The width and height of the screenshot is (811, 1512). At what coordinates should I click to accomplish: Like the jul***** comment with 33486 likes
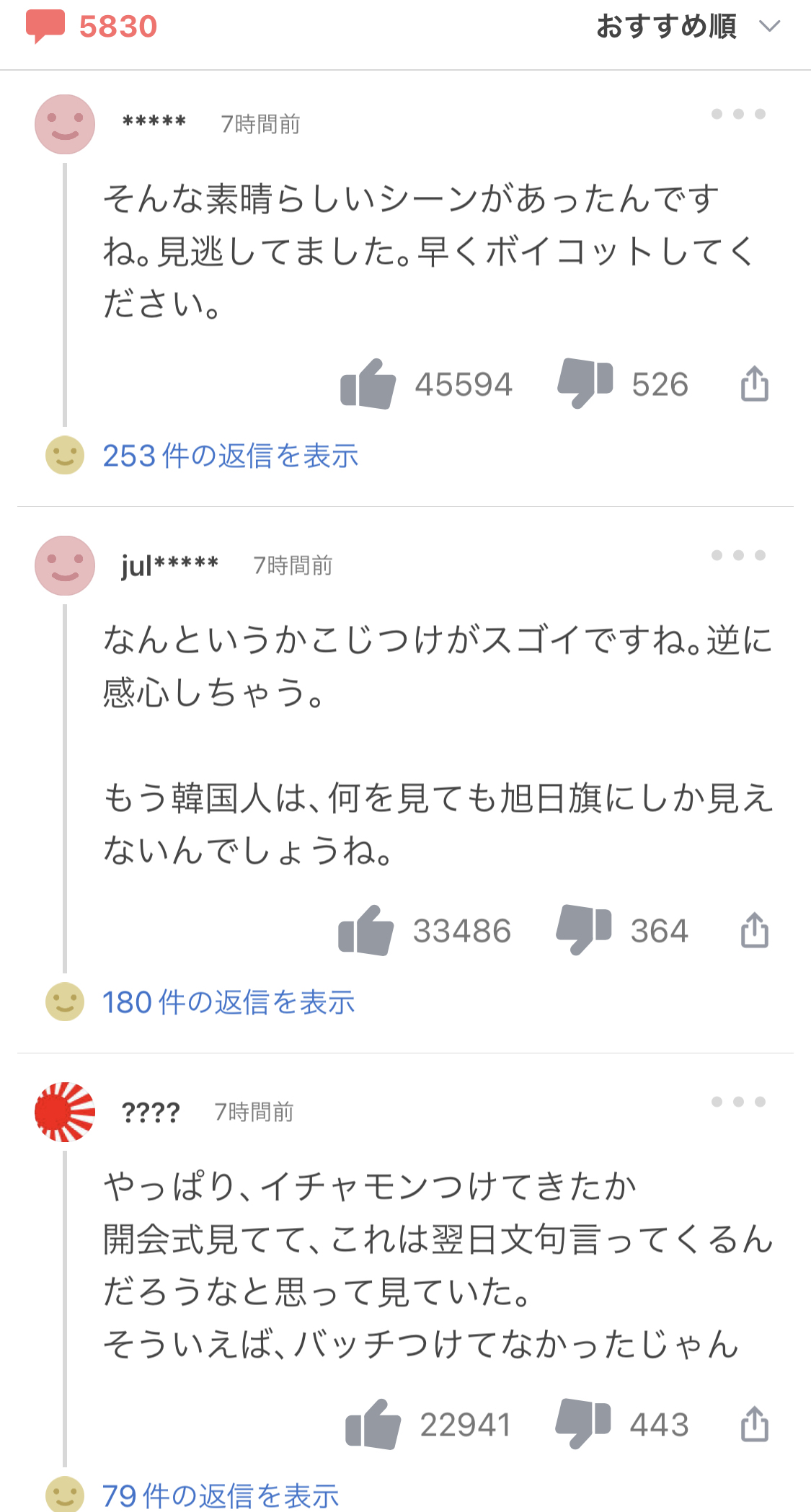point(366,931)
